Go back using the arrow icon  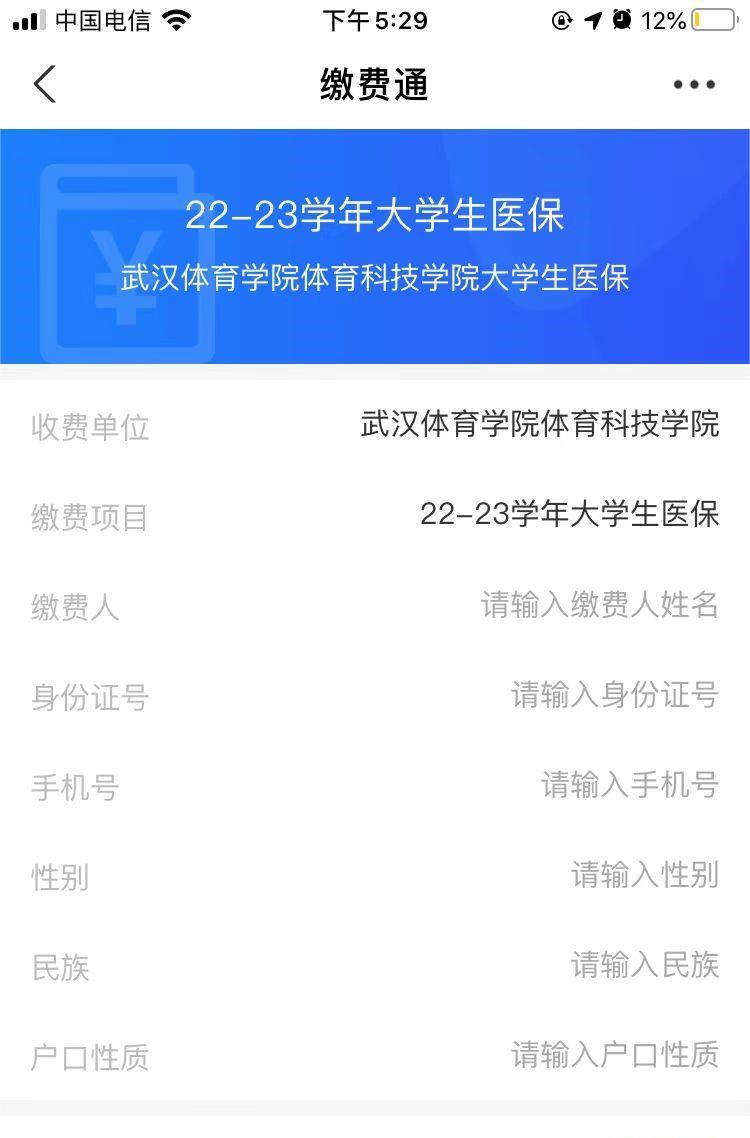coord(44,84)
